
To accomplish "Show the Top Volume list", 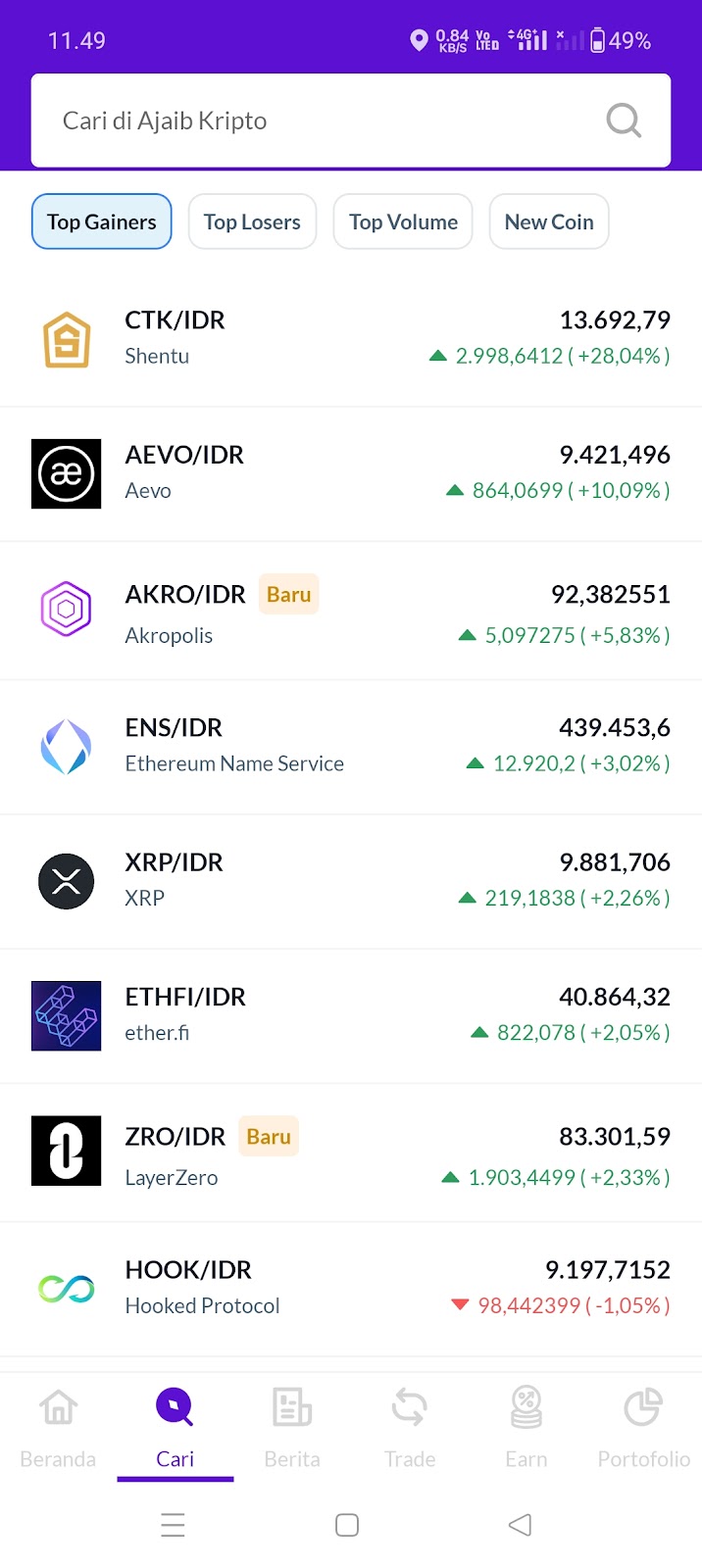I will point(403,221).
